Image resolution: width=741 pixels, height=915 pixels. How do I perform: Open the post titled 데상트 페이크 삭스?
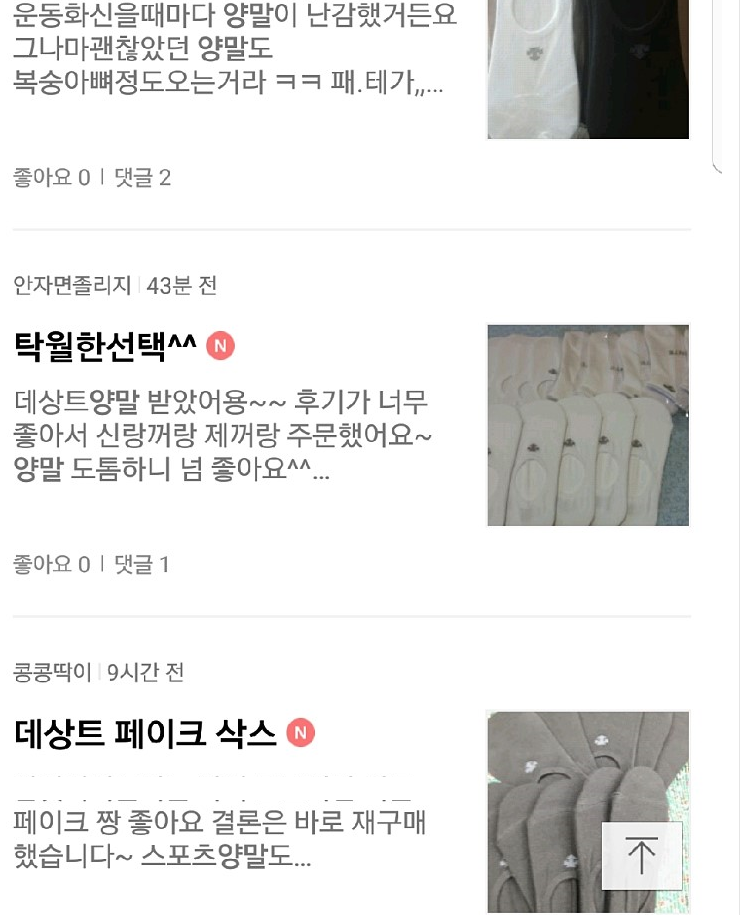(x=146, y=733)
